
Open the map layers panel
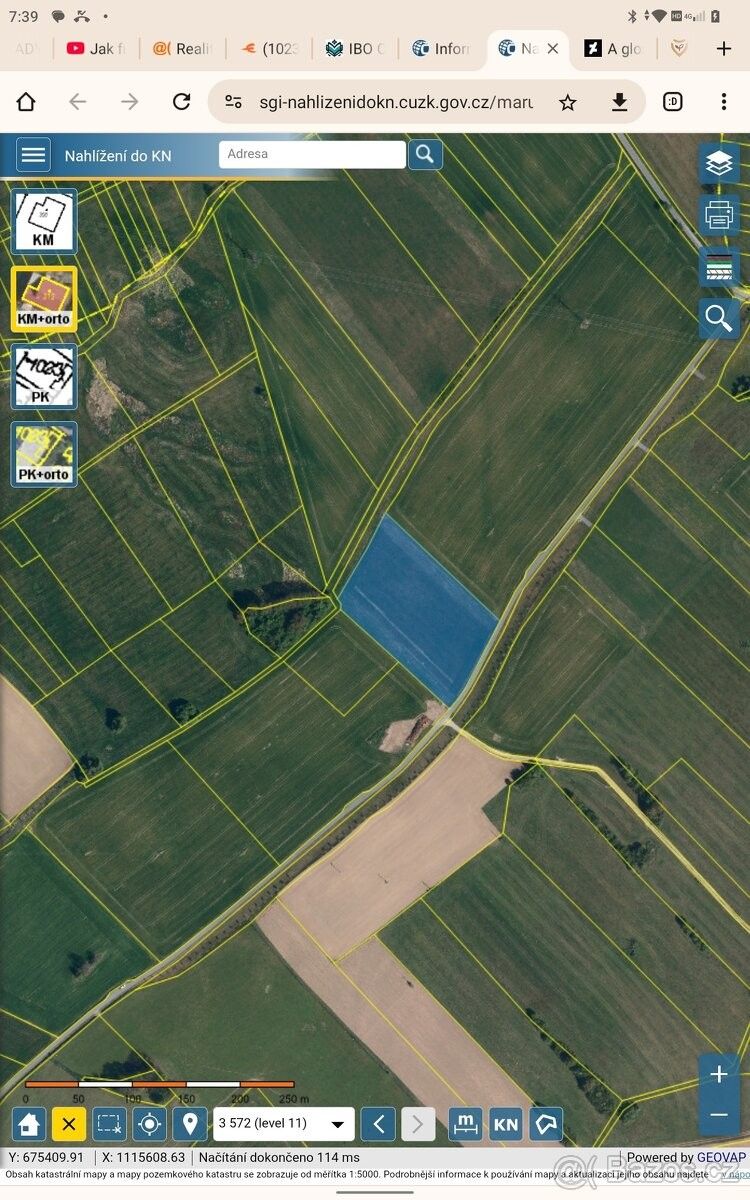(719, 164)
